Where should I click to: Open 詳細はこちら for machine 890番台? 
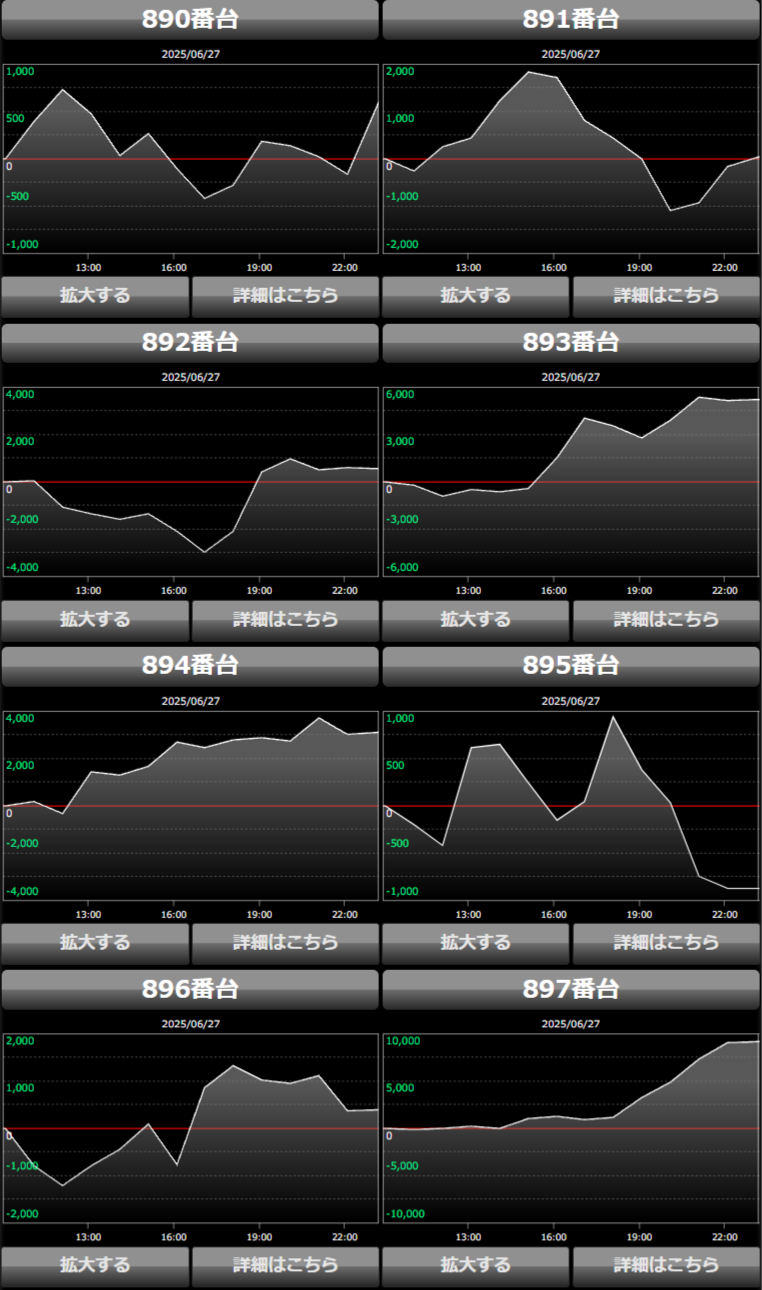[x=285, y=296]
